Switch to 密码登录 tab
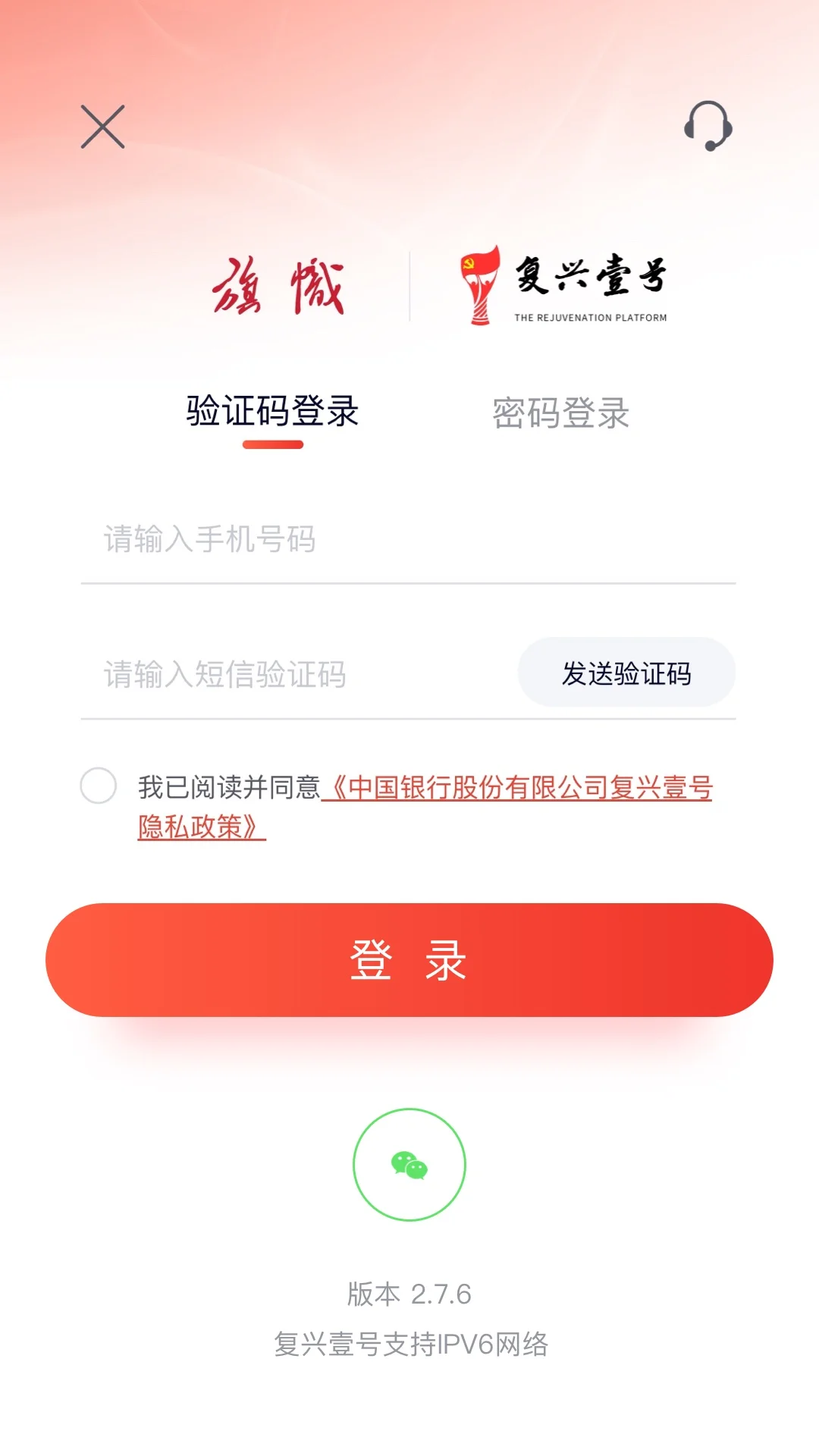This screenshot has width=819, height=1456. 560,413
